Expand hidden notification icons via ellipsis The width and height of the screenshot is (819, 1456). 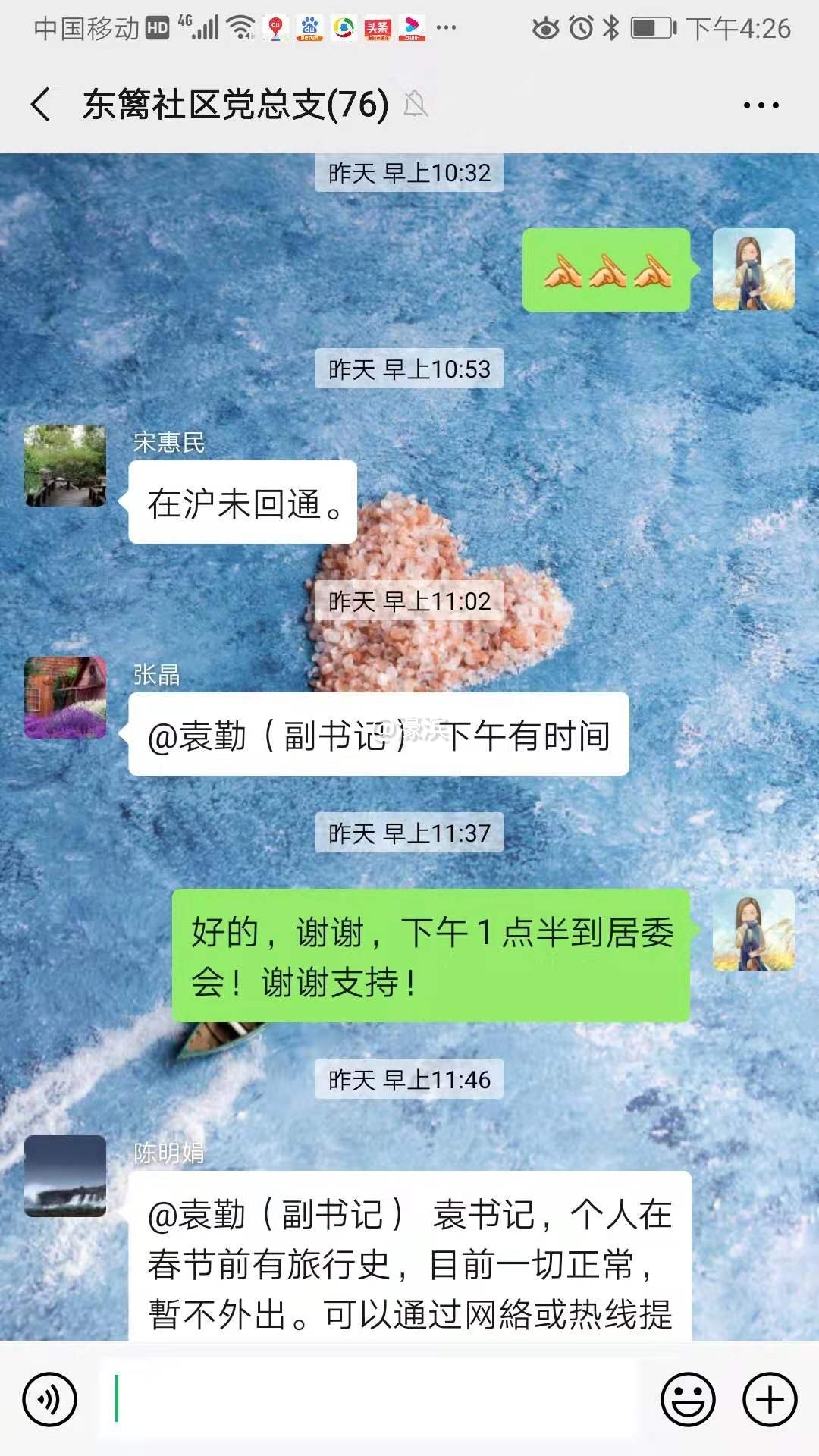point(445,27)
